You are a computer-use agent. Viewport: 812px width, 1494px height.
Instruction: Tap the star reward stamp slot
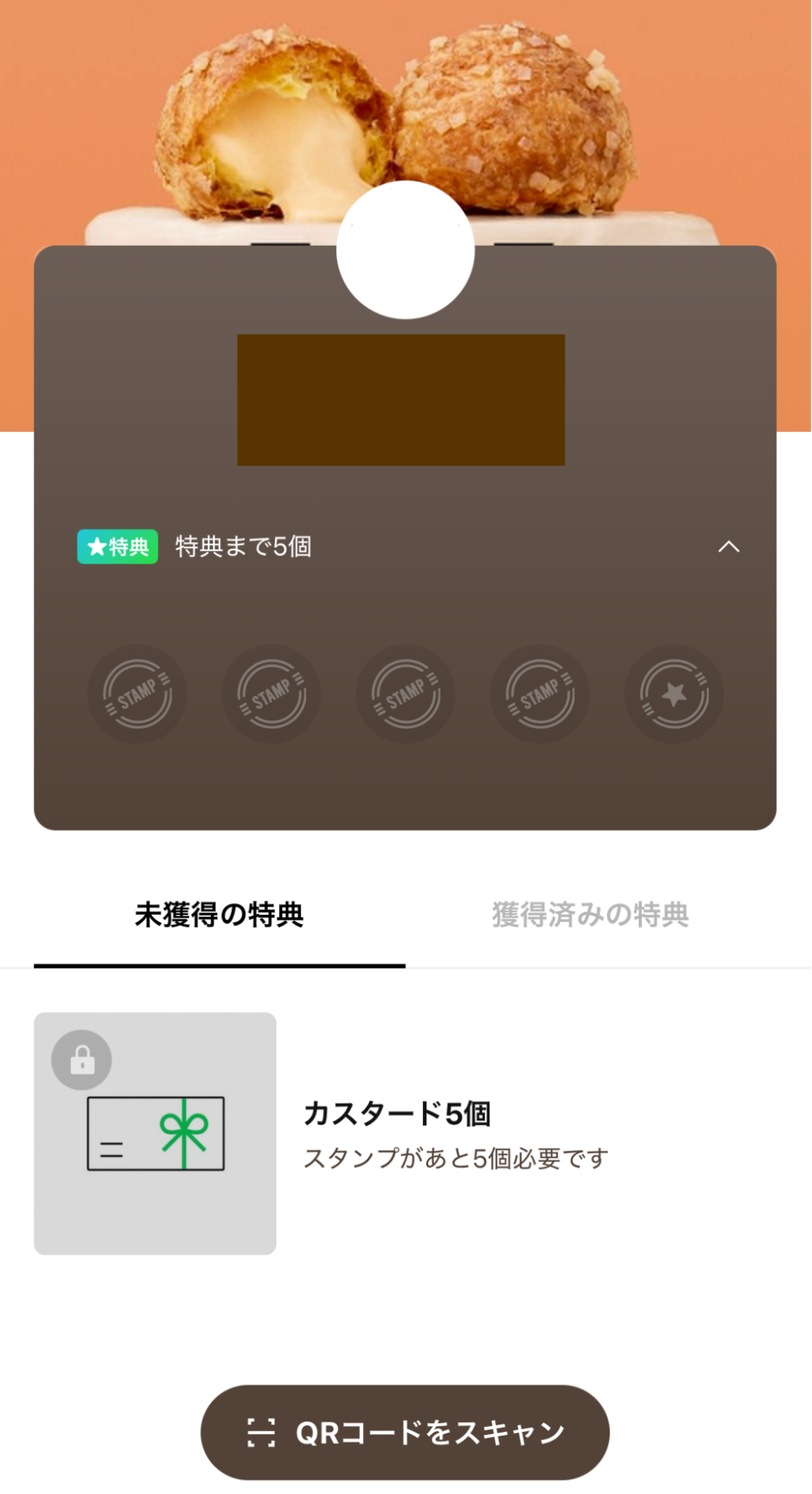coord(673,694)
